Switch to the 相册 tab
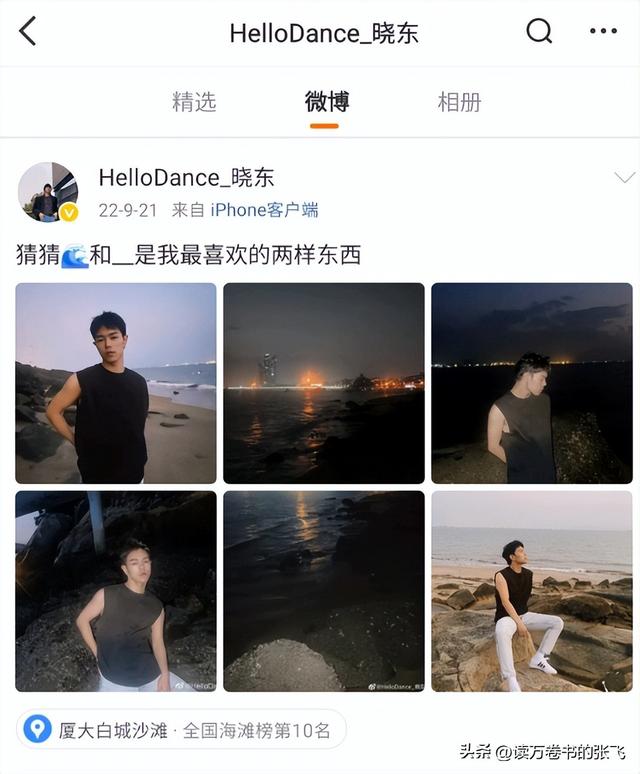 pyautogui.click(x=459, y=102)
